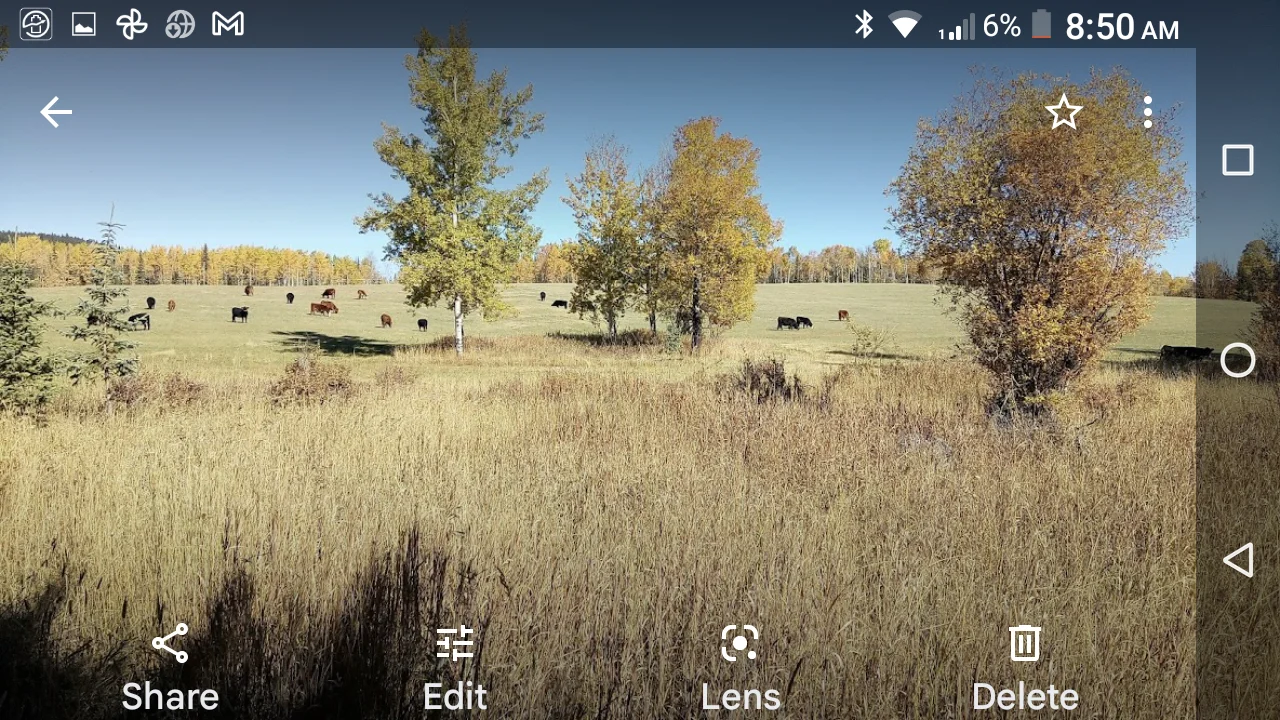Open recent apps with square button
The height and width of the screenshot is (720, 1280).
(1238, 160)
